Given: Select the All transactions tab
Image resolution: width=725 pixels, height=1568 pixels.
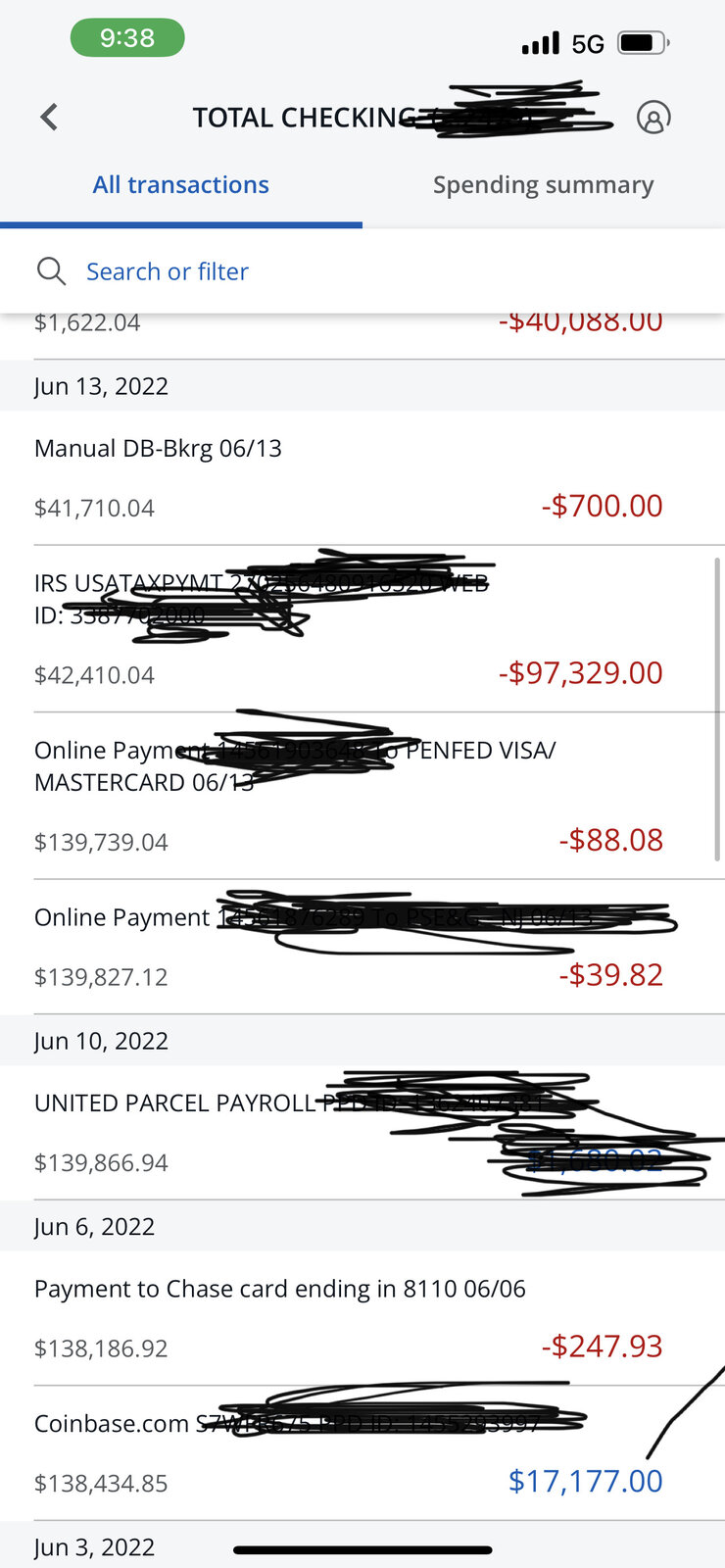Looking at the screenshot, I should click(181, 185).
